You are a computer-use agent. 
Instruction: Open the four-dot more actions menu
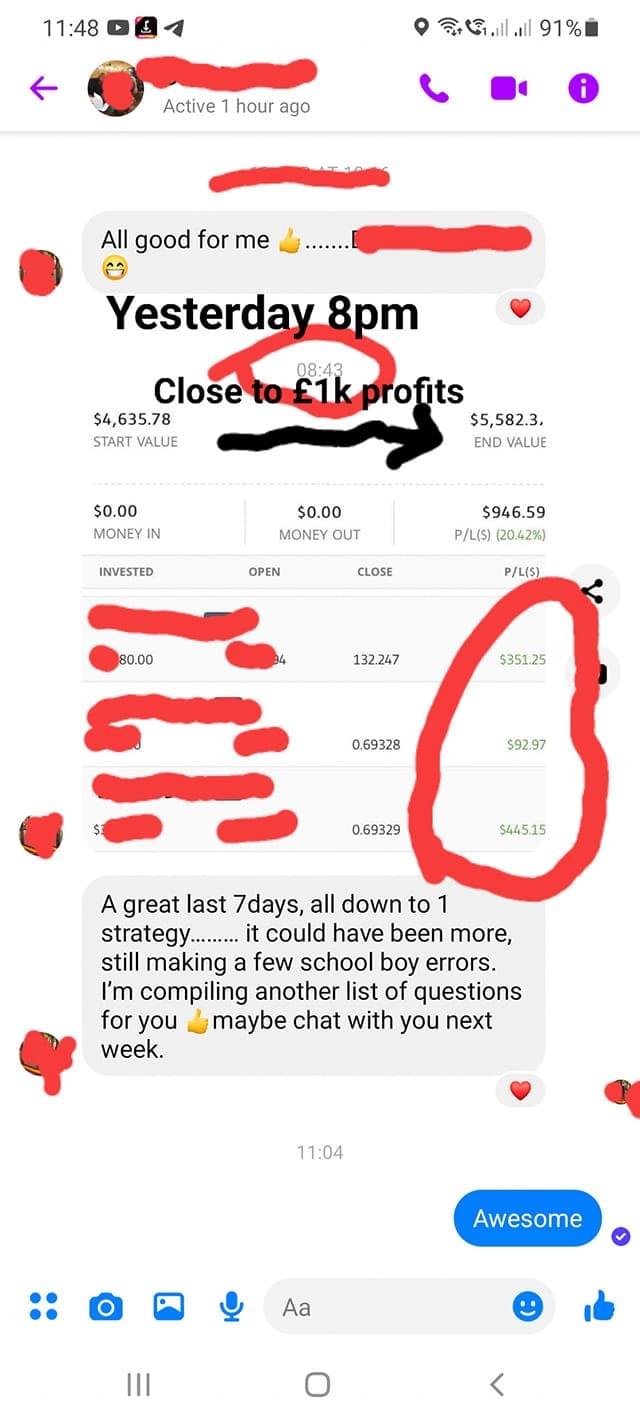(x=43, y=1305)
